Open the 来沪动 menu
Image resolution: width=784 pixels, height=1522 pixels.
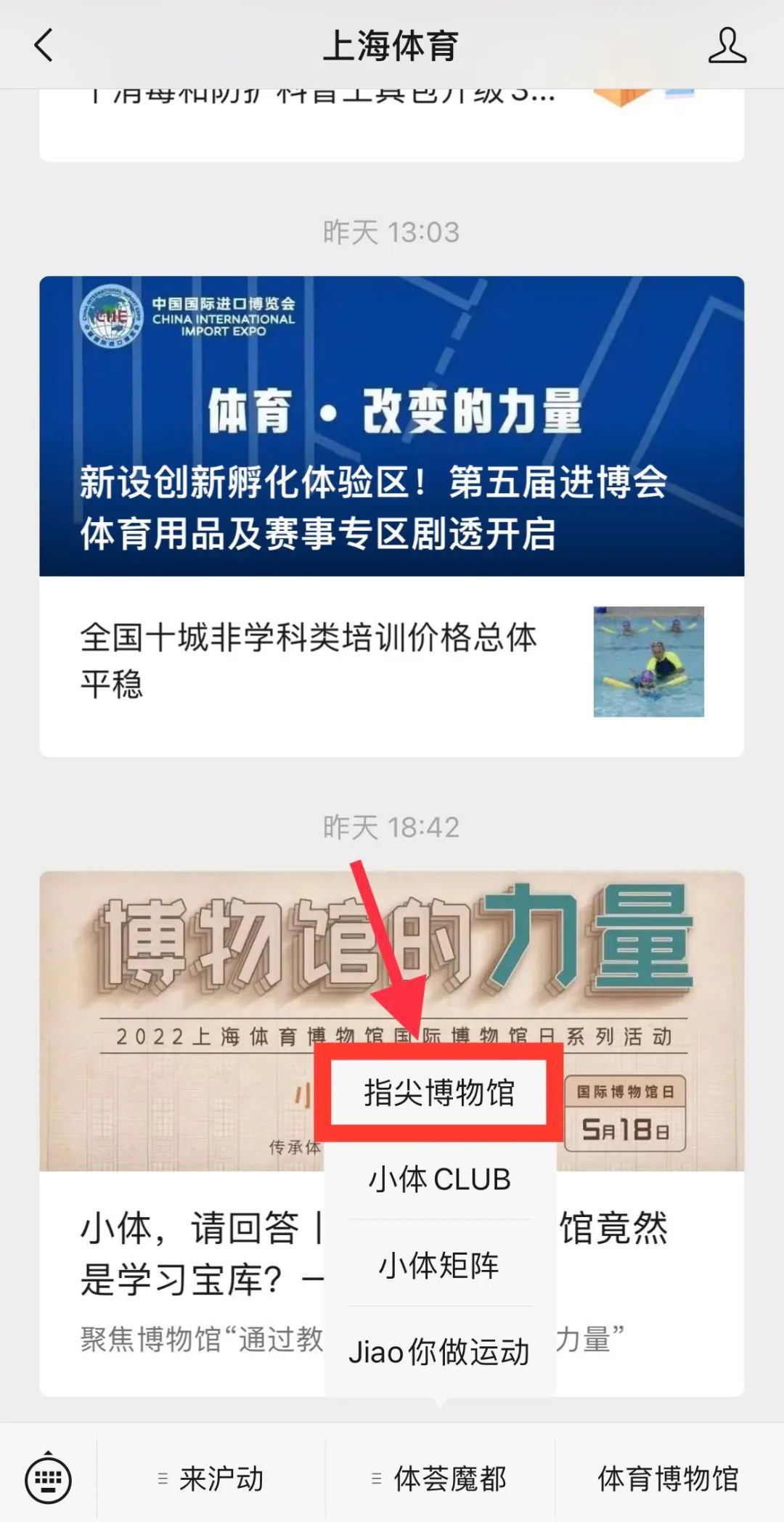click(211, 1478)
